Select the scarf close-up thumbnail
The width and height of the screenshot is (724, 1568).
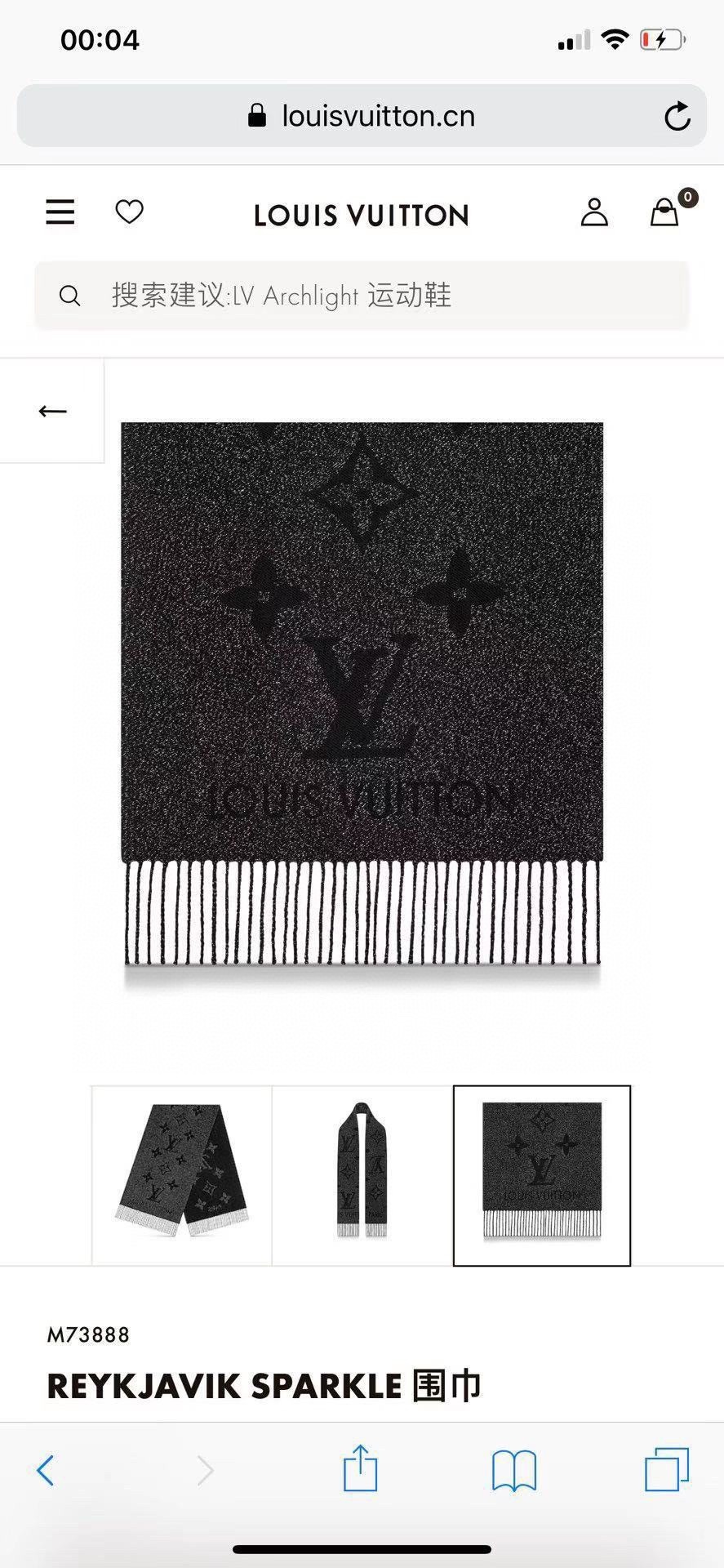pyautogui.click(x=542, y=1175)
